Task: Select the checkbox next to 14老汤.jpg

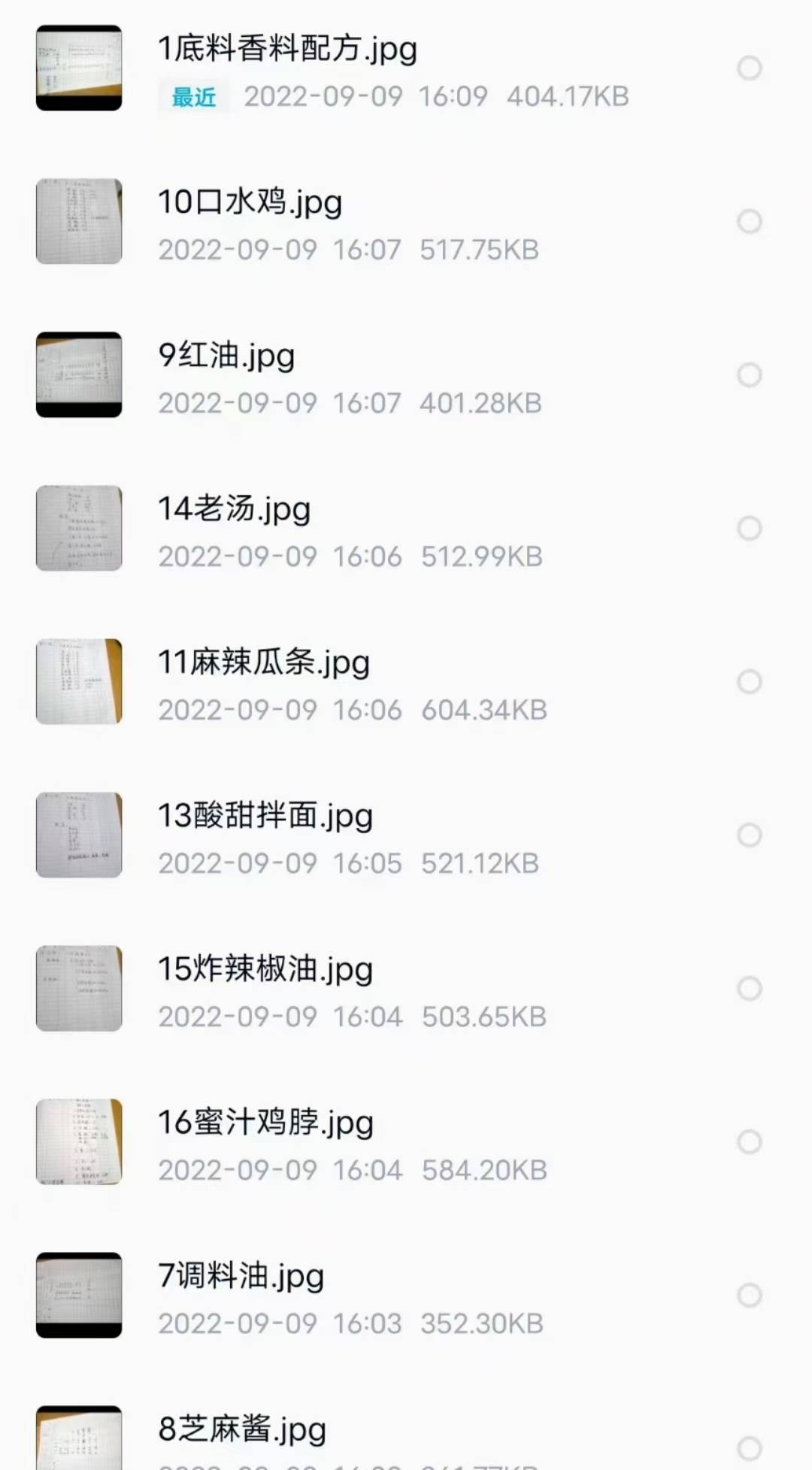Action: [749, 529]
